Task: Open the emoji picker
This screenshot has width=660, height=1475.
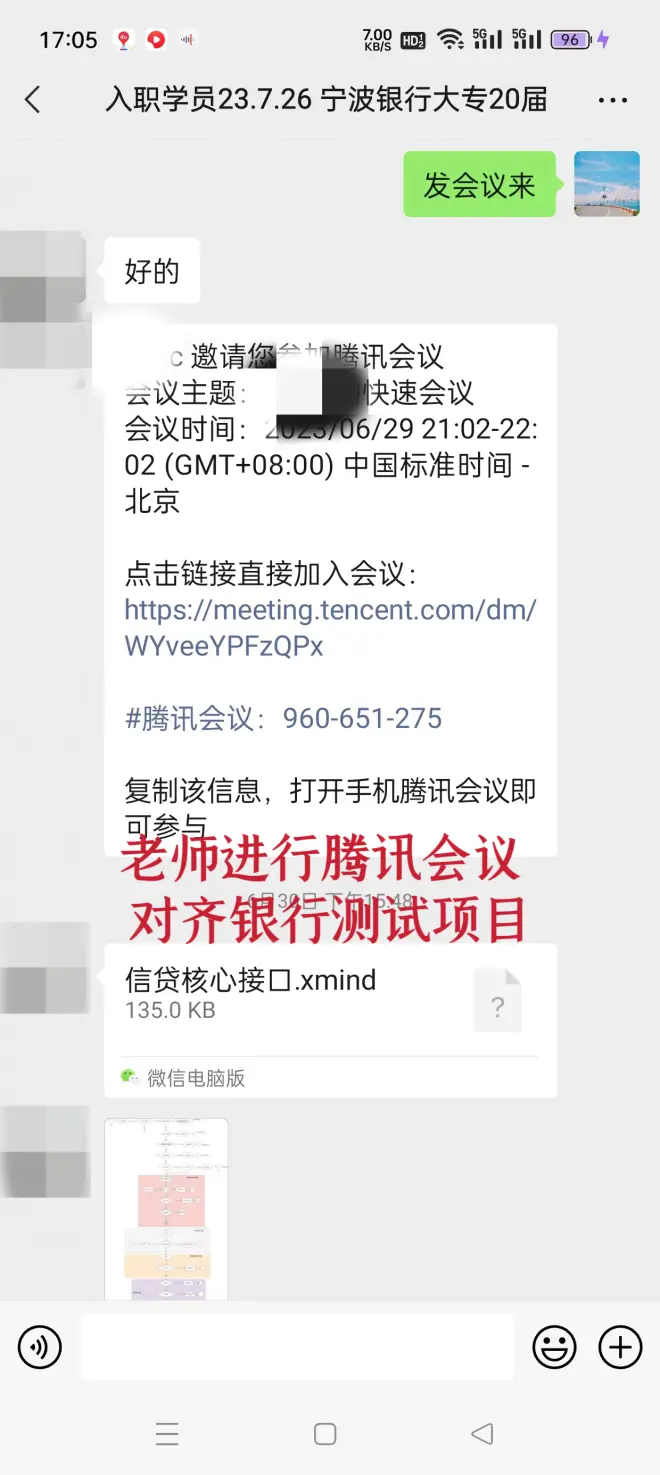Action: [x=554, y=1348]
